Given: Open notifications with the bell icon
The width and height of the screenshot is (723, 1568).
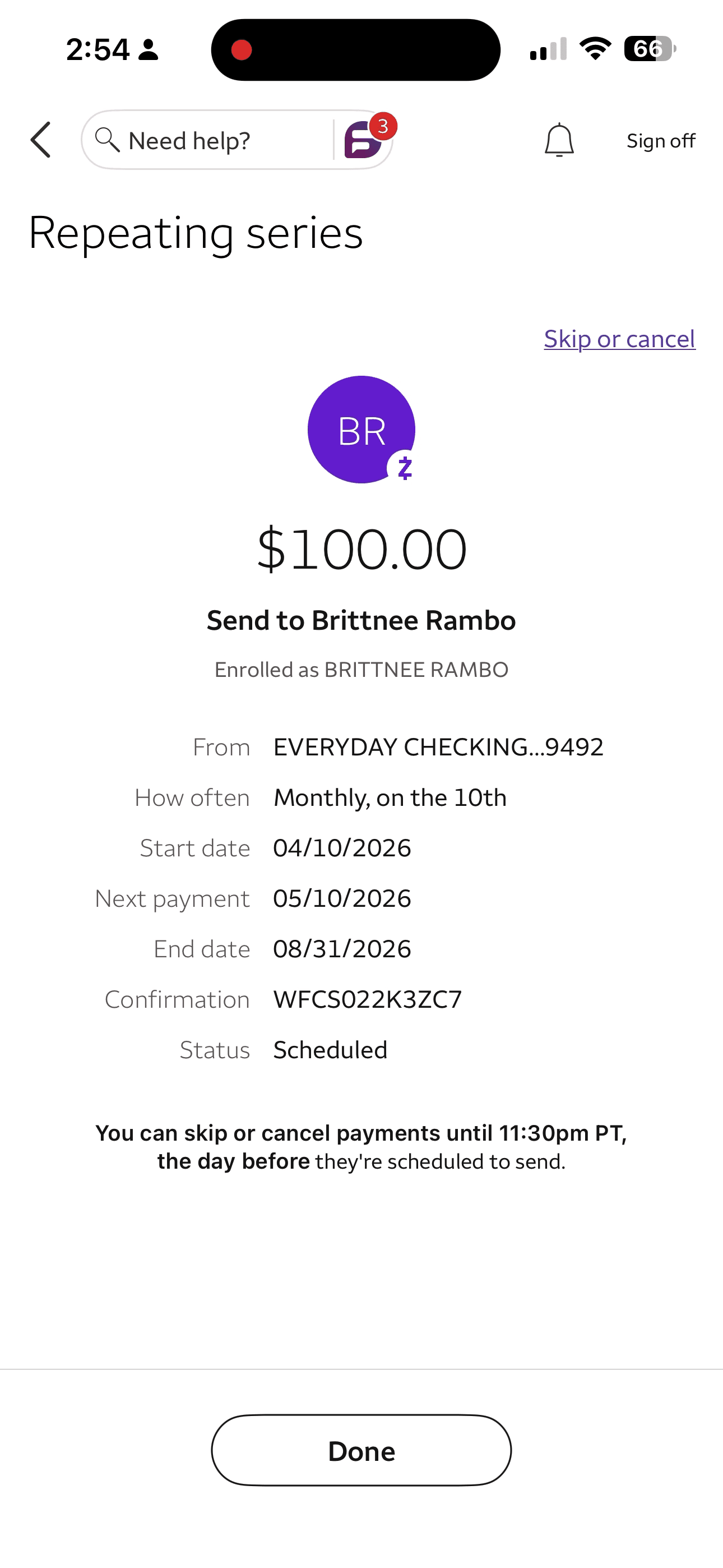Looking at the screenshot, I should pos(558,140).
